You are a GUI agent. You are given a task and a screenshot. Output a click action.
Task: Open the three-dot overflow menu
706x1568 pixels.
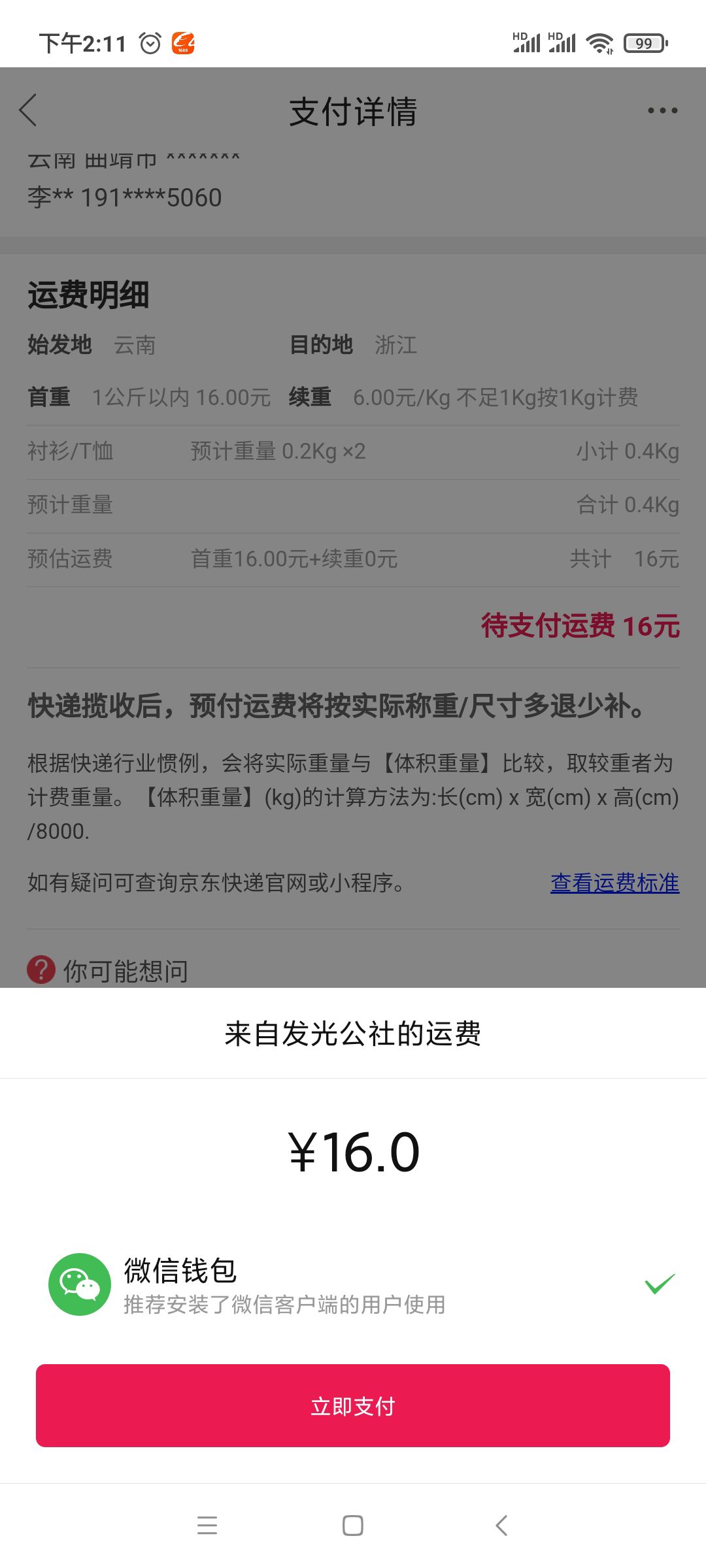(662, 110)
